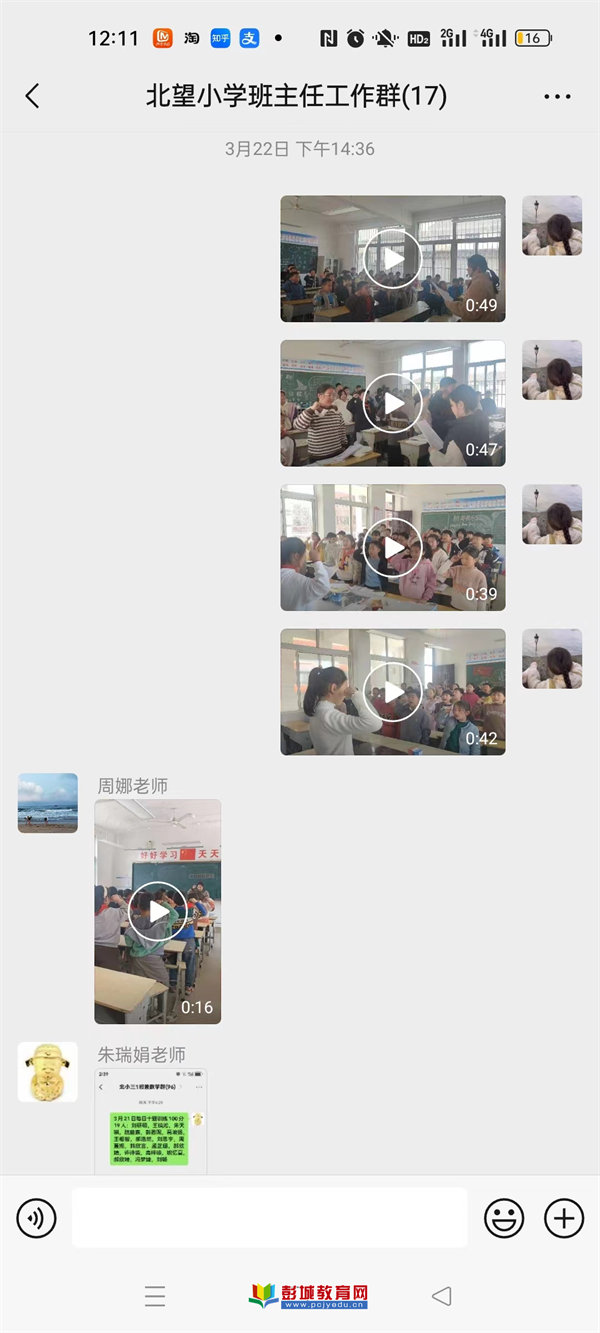600x1333 pixels.
Task: Open the emoji picker
Action: tap(504, 1218)
